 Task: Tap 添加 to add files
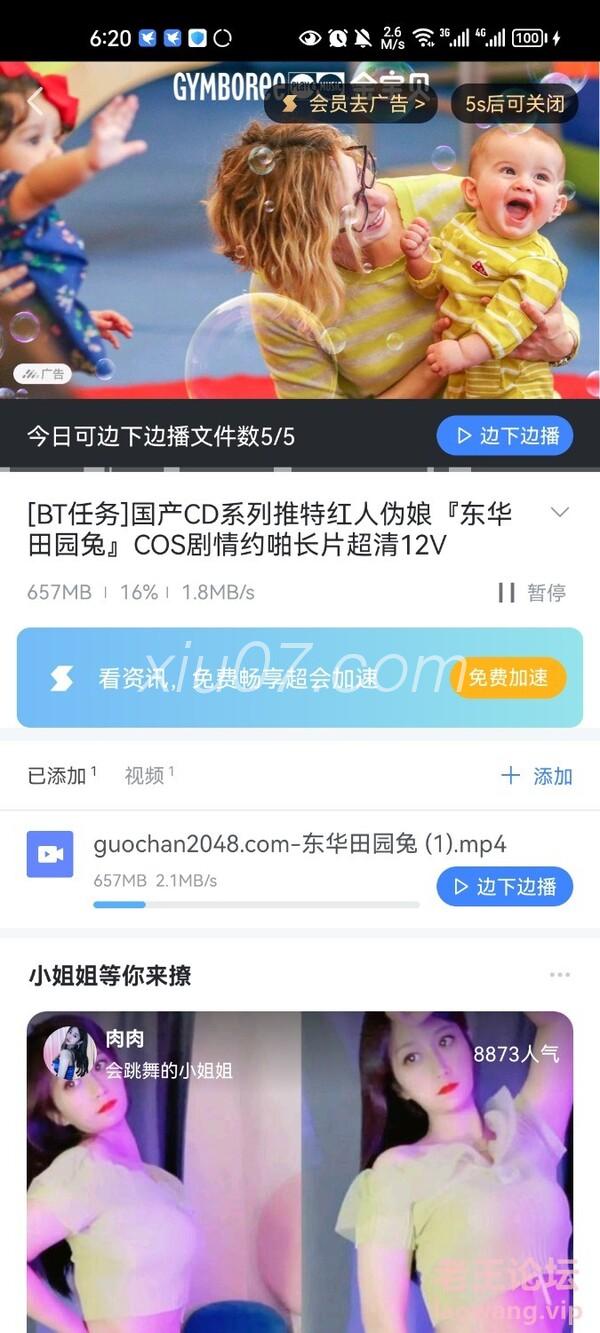(537, 776)
